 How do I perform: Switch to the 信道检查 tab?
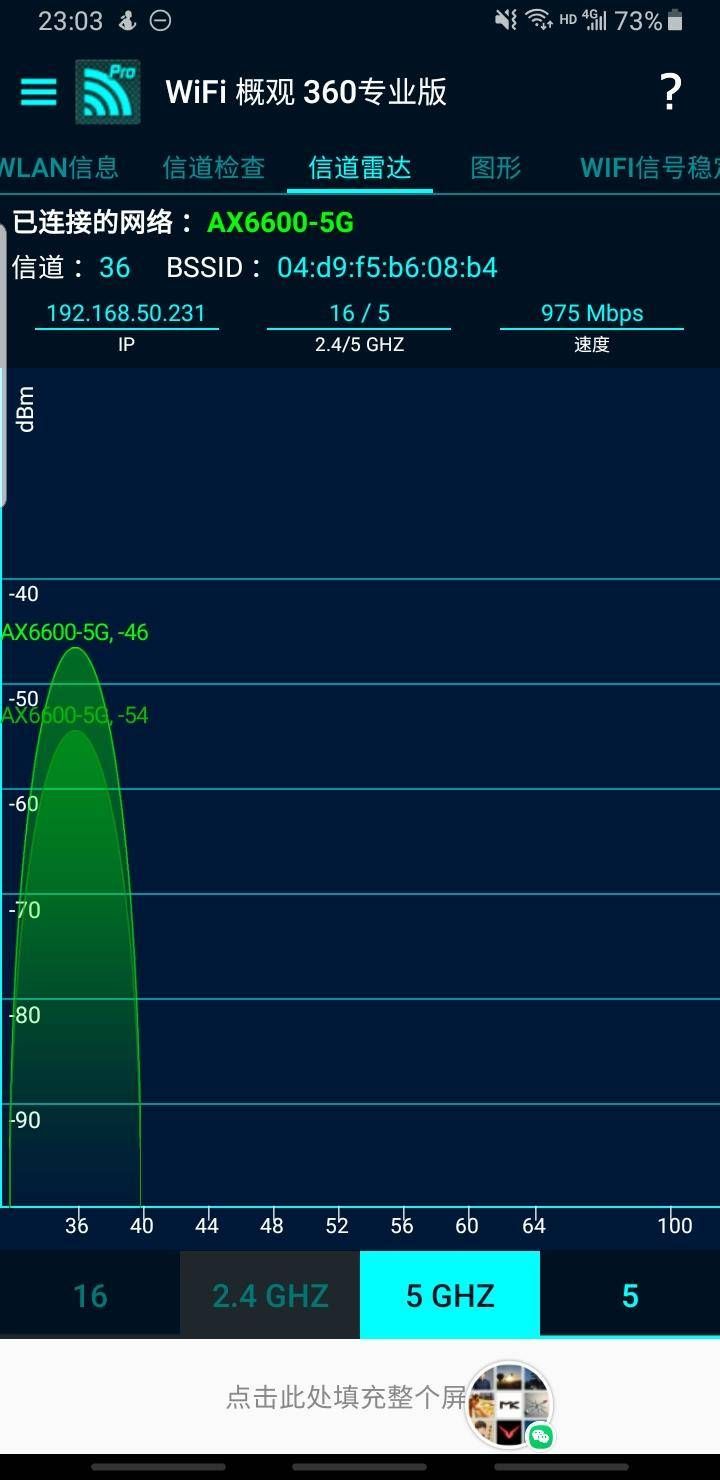click(214, 167)
